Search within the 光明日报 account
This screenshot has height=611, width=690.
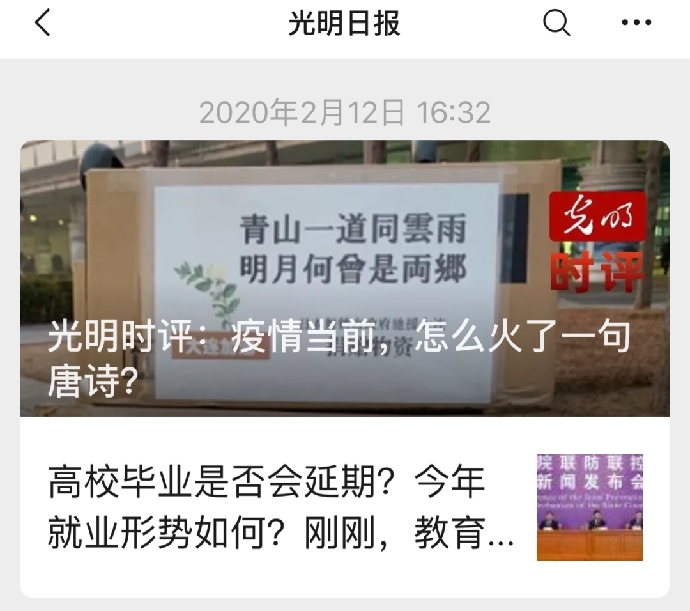click(x=557, y=23)
